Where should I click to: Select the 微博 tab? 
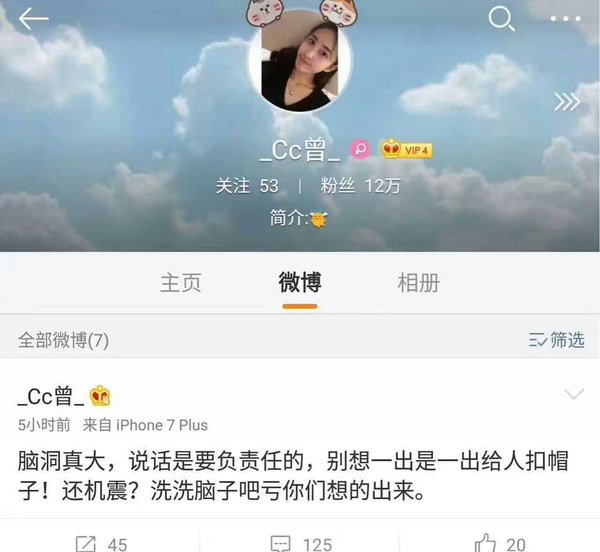[299, 282]
